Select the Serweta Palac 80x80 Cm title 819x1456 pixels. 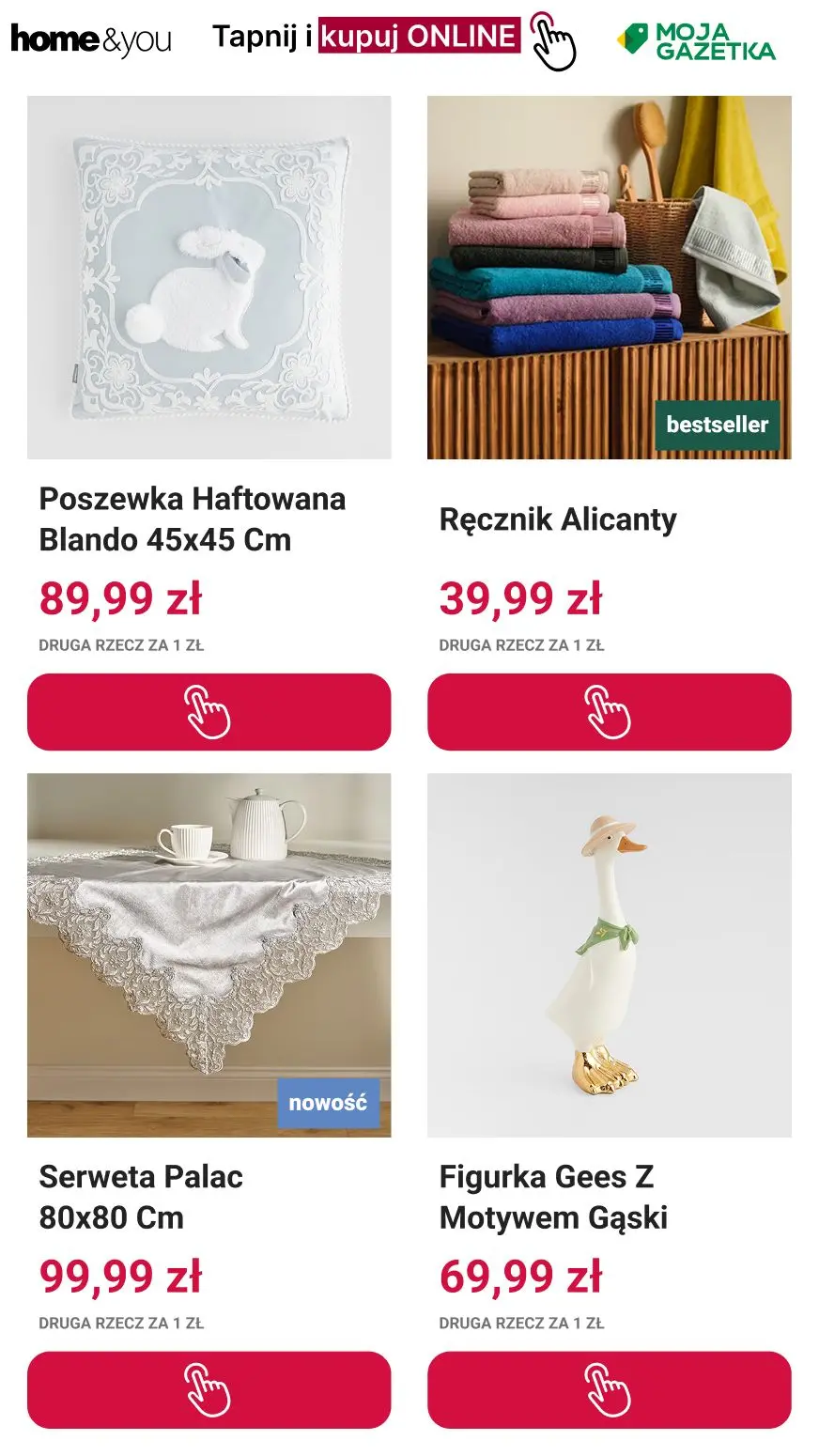(139, 1198)
